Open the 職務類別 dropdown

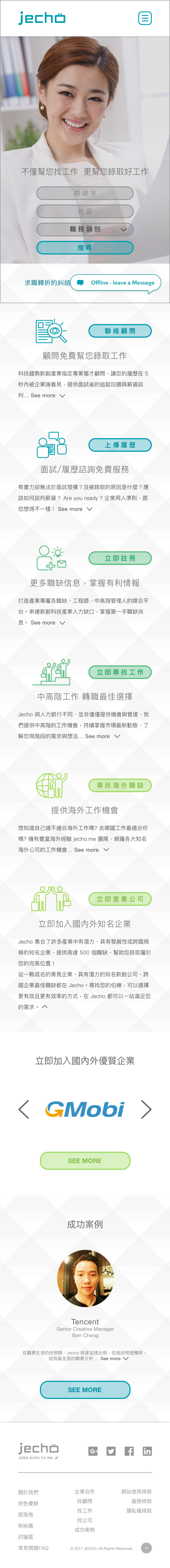tap(85, 230)
